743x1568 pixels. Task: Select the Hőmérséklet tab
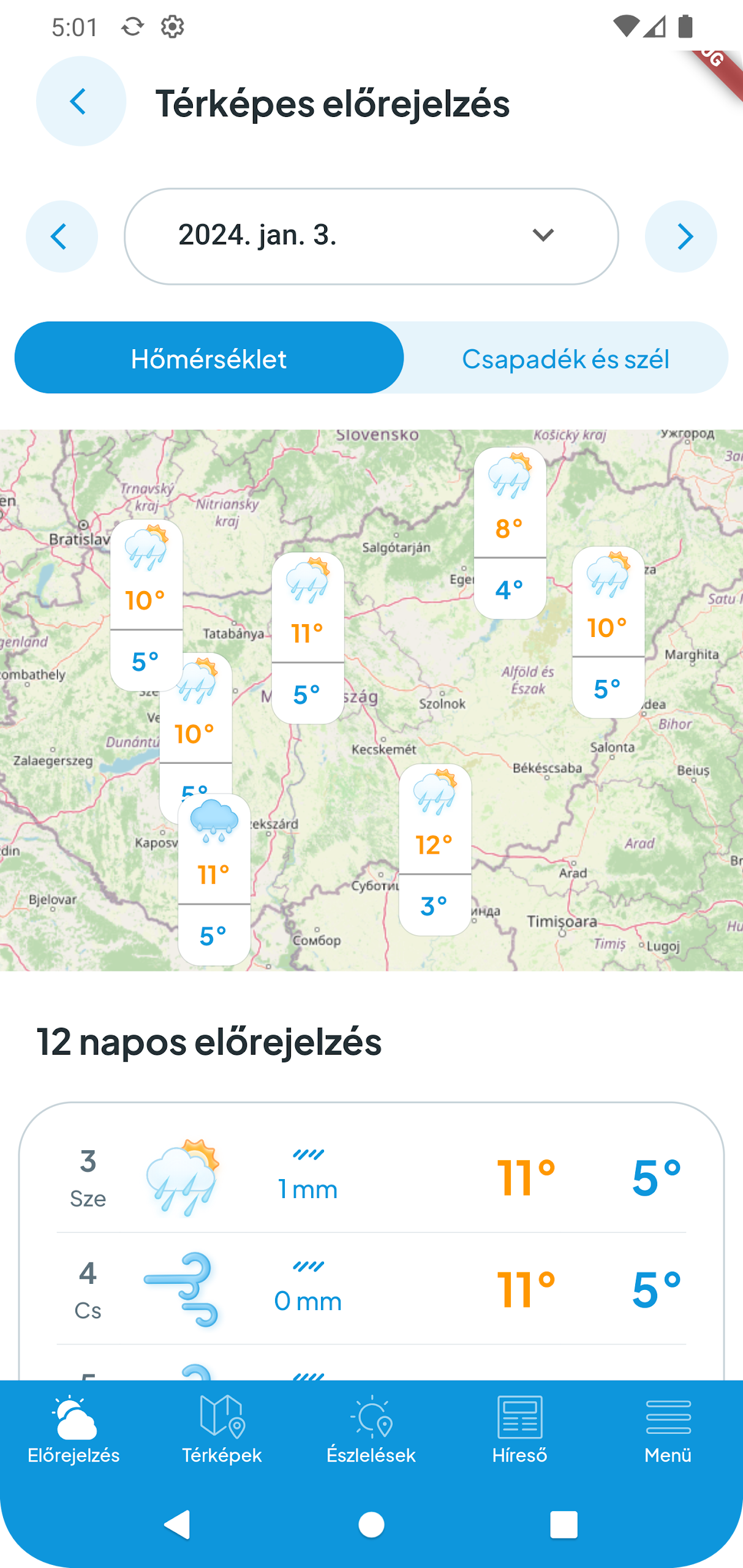[x=209, y=358]
